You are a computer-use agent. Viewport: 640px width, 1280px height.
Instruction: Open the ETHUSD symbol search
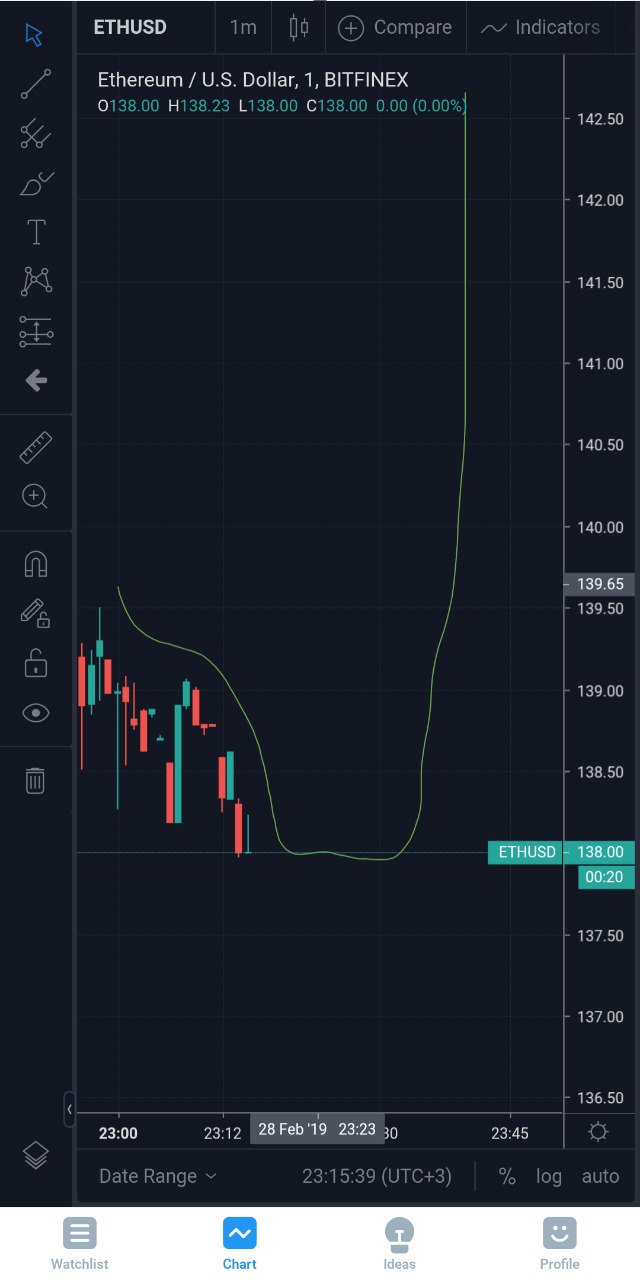click(130, 27)
